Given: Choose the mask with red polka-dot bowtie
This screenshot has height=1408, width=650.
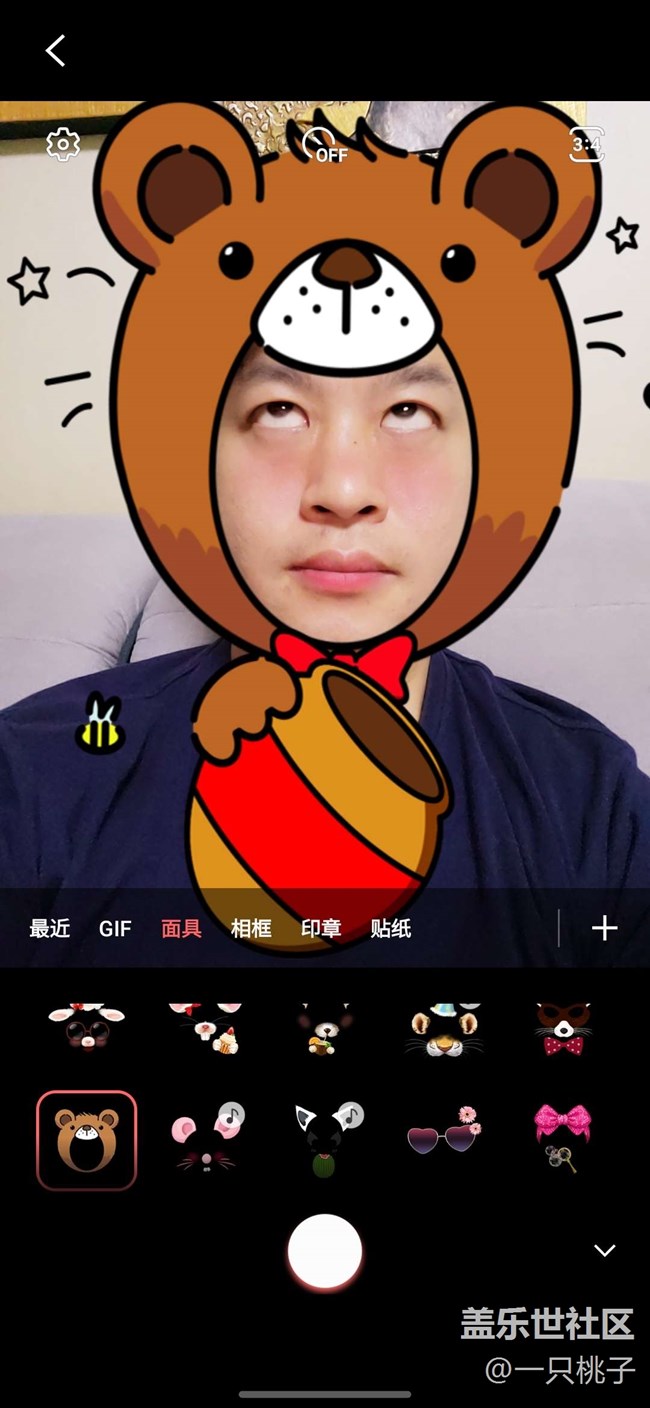Looking at the screenshot, I should tap(562, 1030).
